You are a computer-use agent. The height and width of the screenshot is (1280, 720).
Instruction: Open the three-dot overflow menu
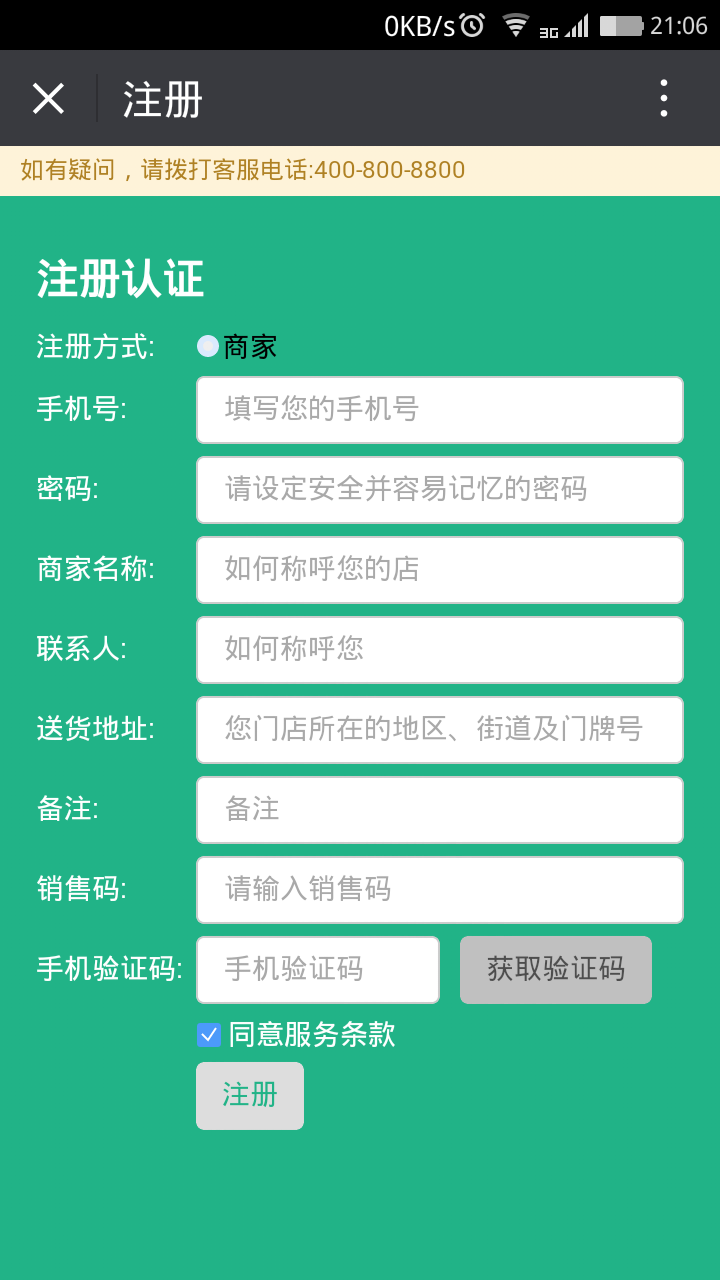click(x=662, y=97)
